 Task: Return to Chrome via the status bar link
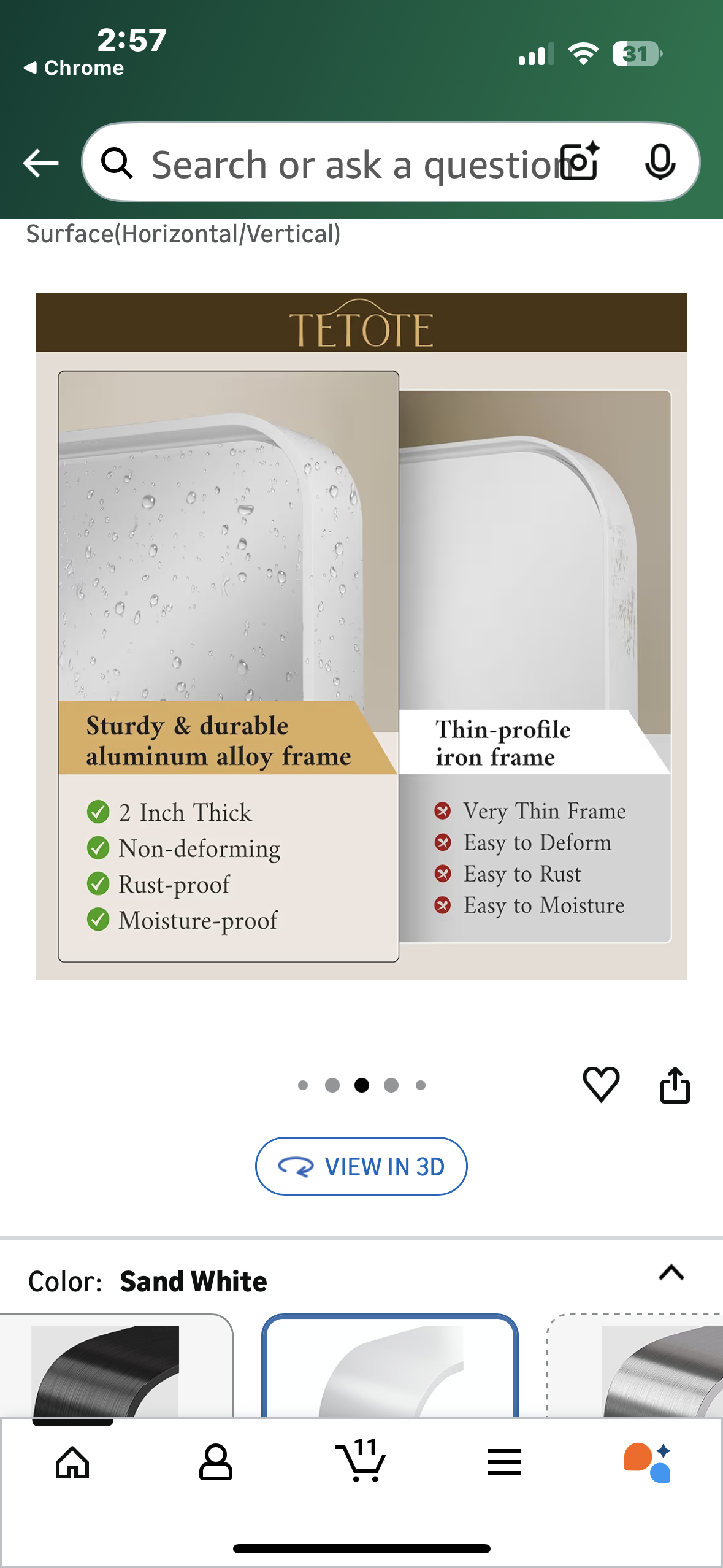(74, 67)
